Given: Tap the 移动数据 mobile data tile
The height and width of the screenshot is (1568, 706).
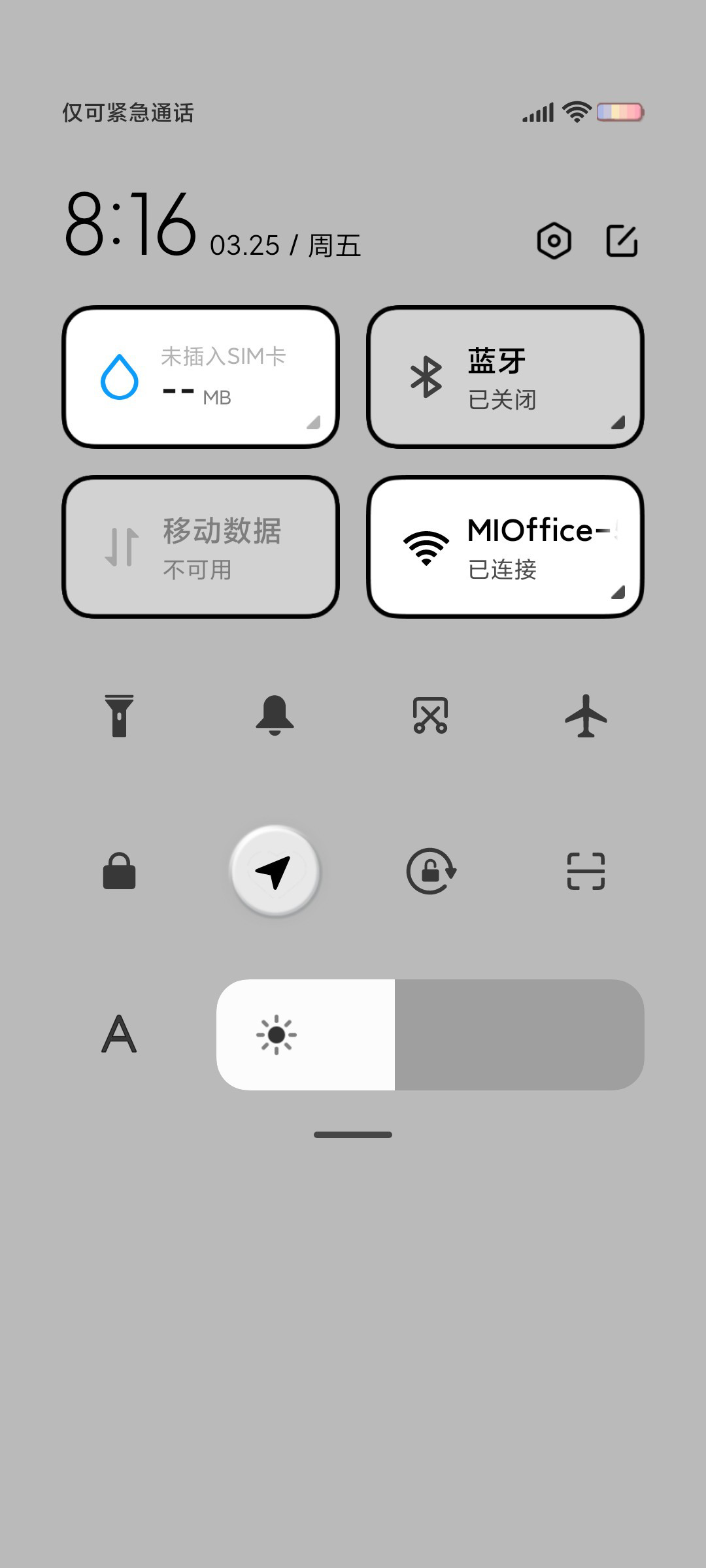Looking at the screenshot, I should (201, 547).
